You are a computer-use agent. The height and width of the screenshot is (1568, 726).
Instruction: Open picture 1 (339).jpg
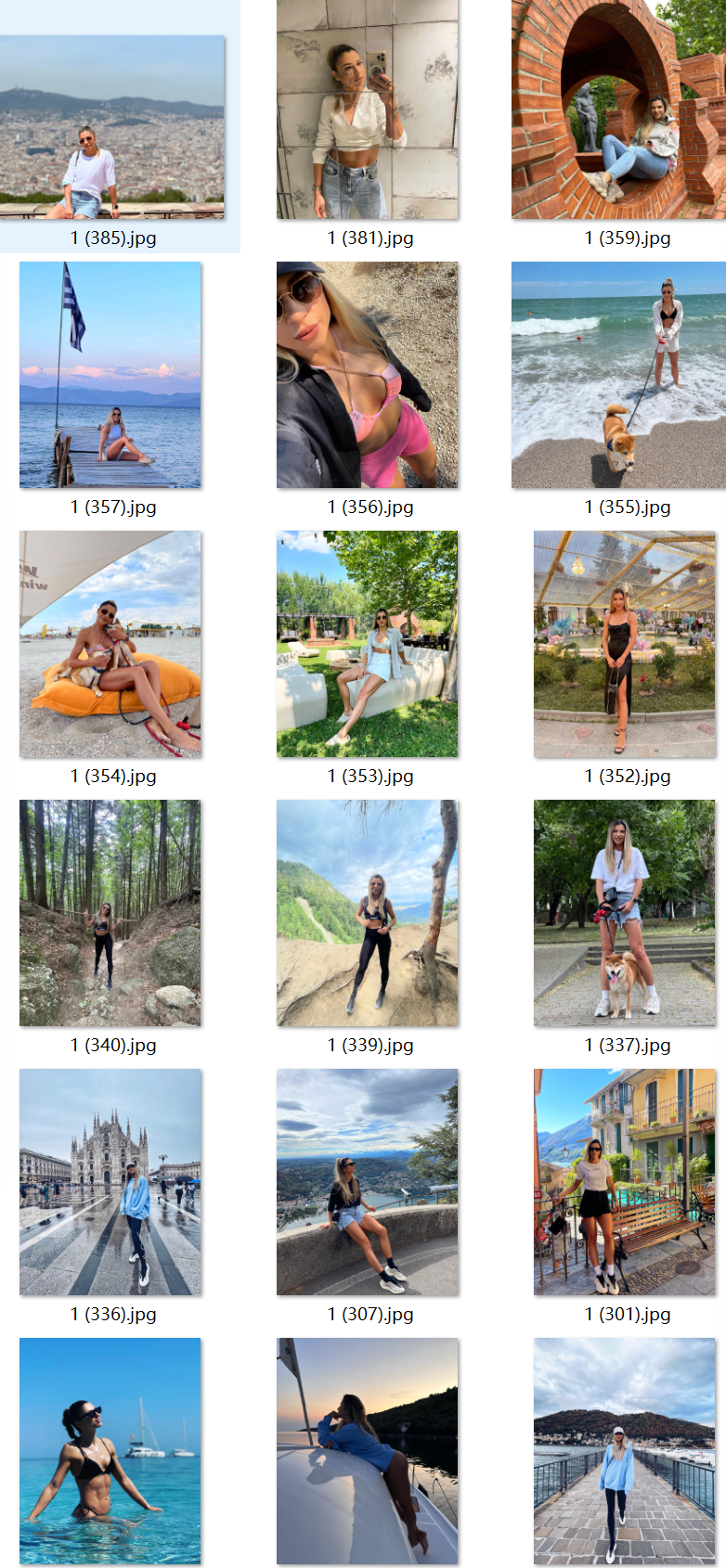(367, 912)
